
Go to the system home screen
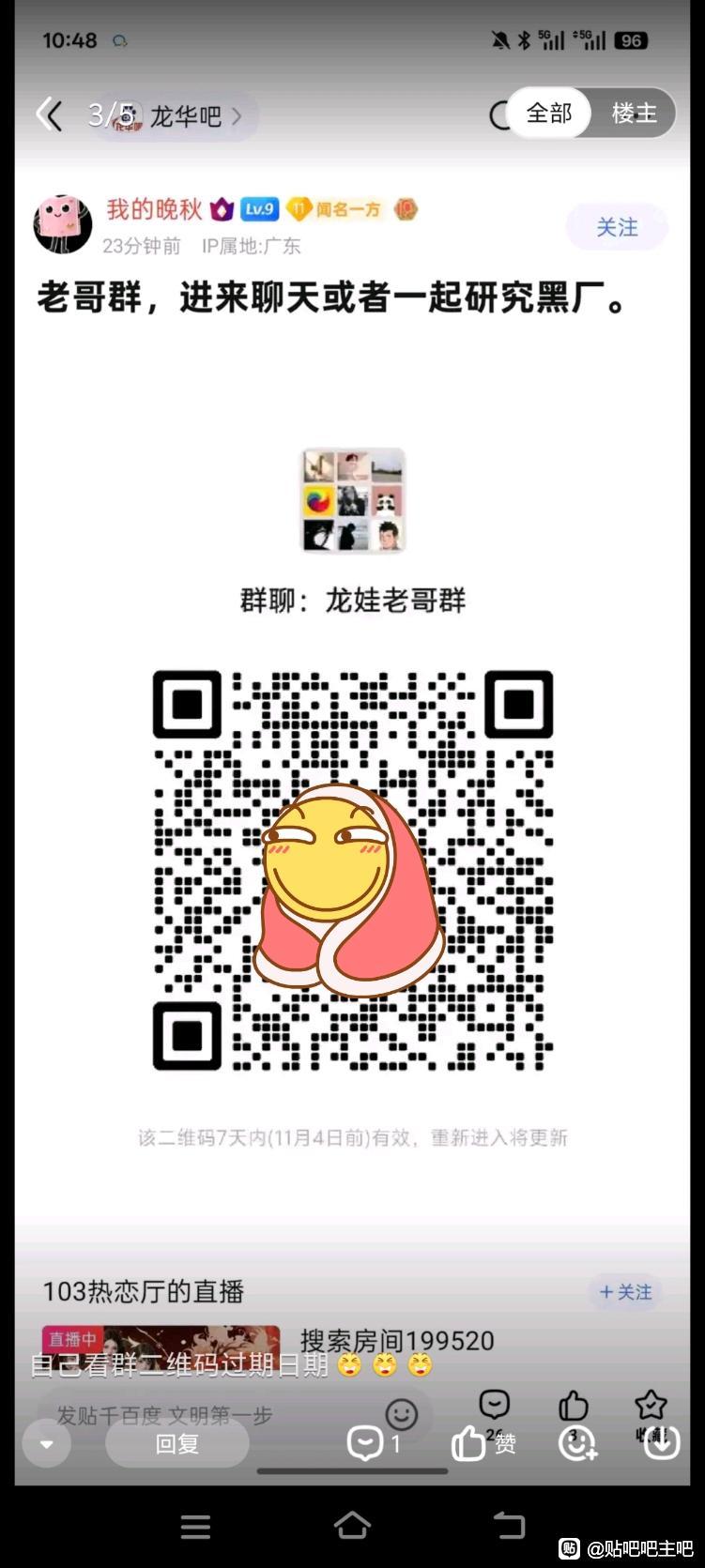coord(352,1526)
